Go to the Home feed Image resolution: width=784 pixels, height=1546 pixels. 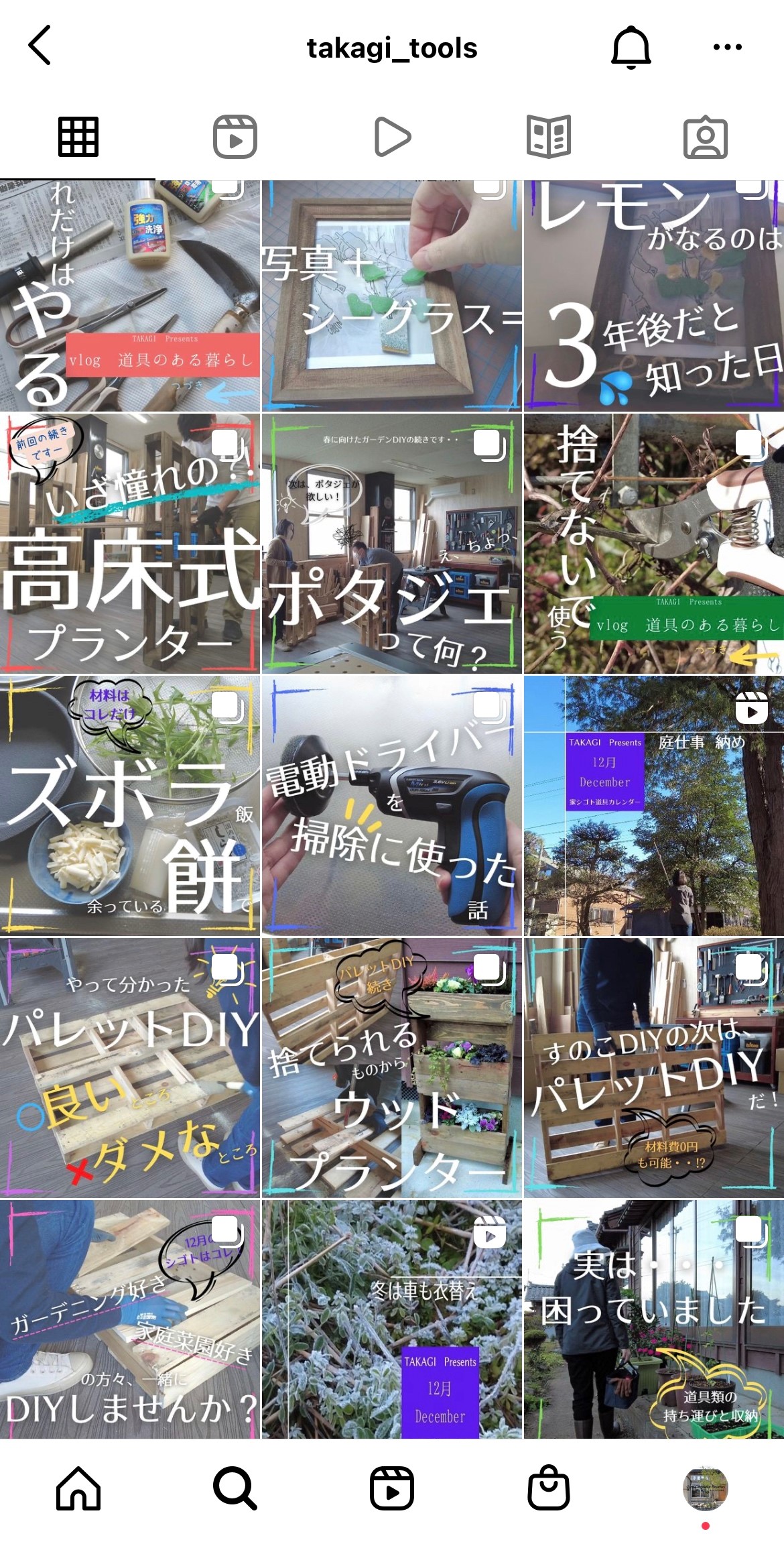click(78, 1488)
